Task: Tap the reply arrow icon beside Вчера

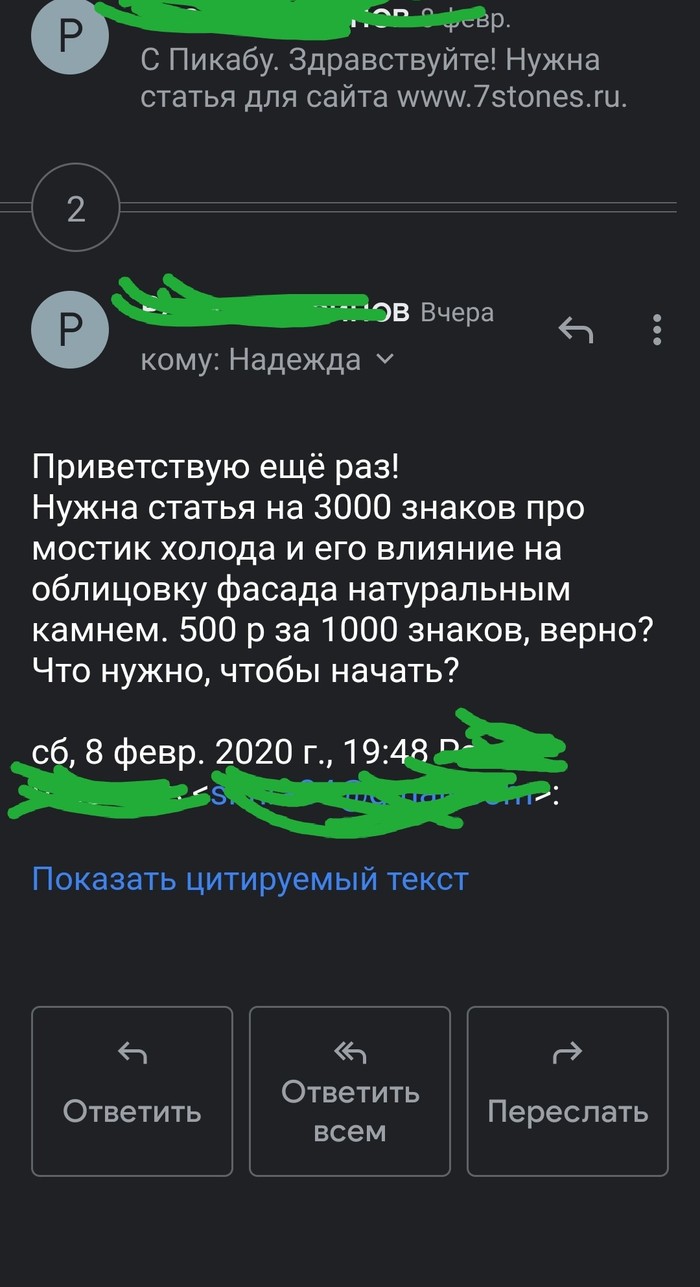Action: pyautogui.click(x=576, y=329)
